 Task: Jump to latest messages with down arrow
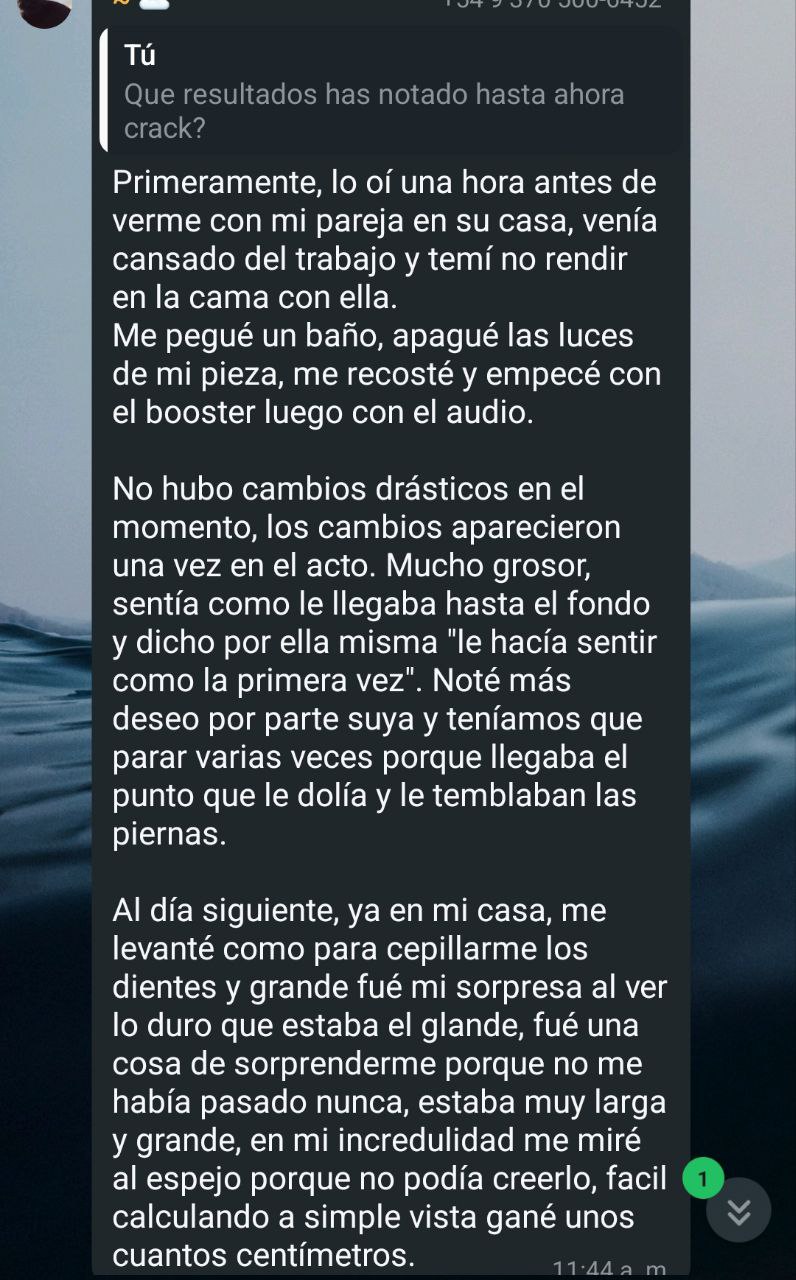point(738,1211)
